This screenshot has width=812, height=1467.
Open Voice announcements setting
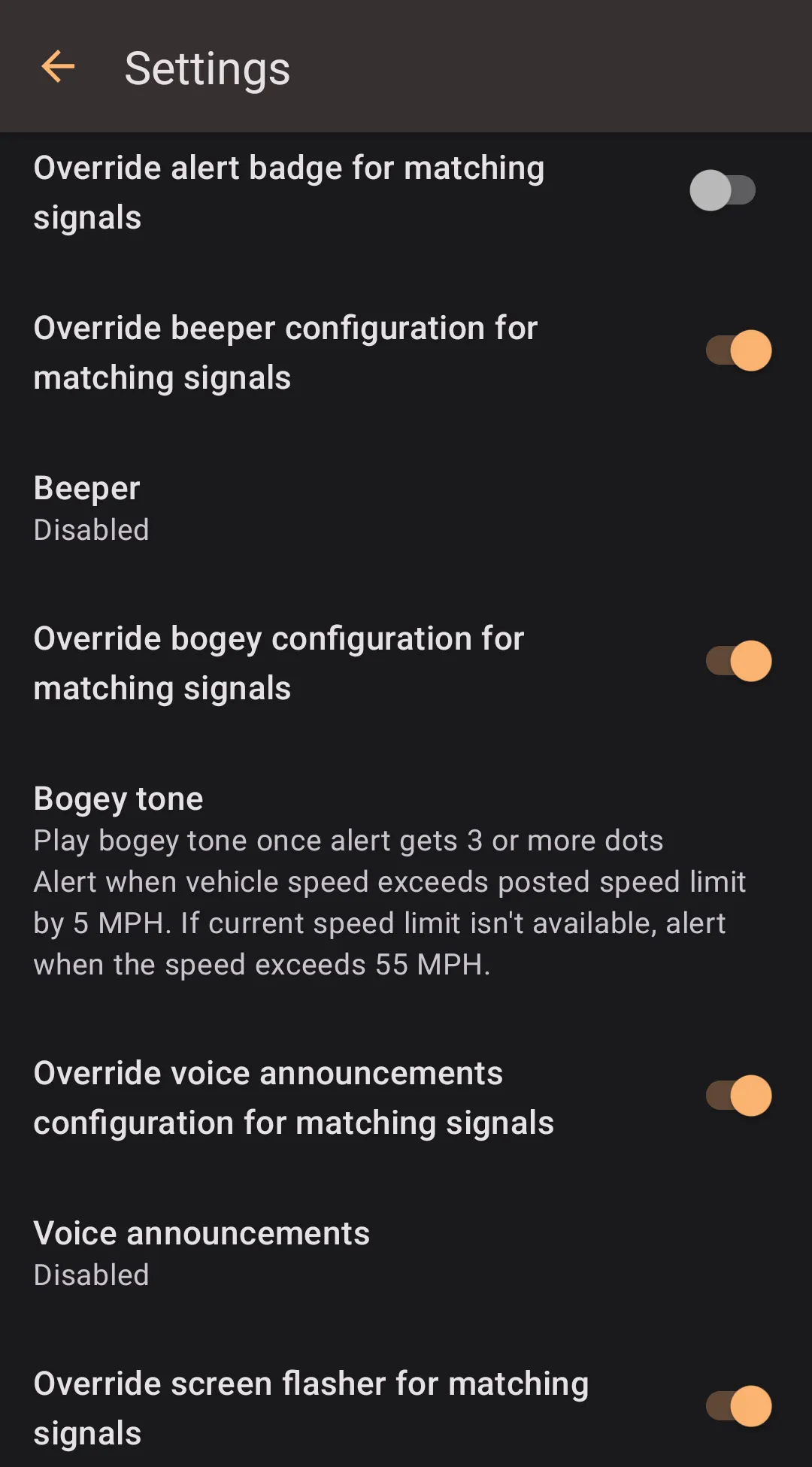coord(201,1253)
